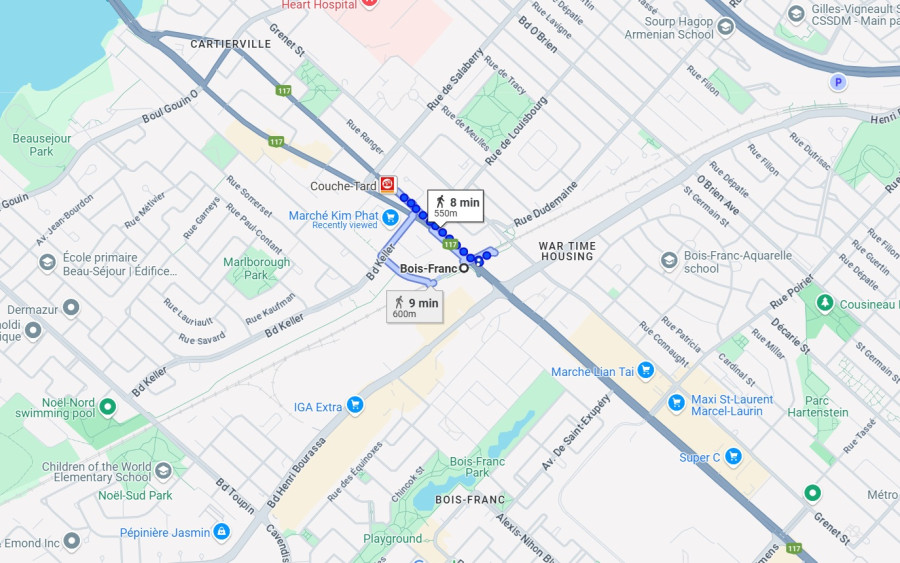Open Maxi St-Laurent Marcel-Laurin marker
900x563 pixels.
[676, 404]
